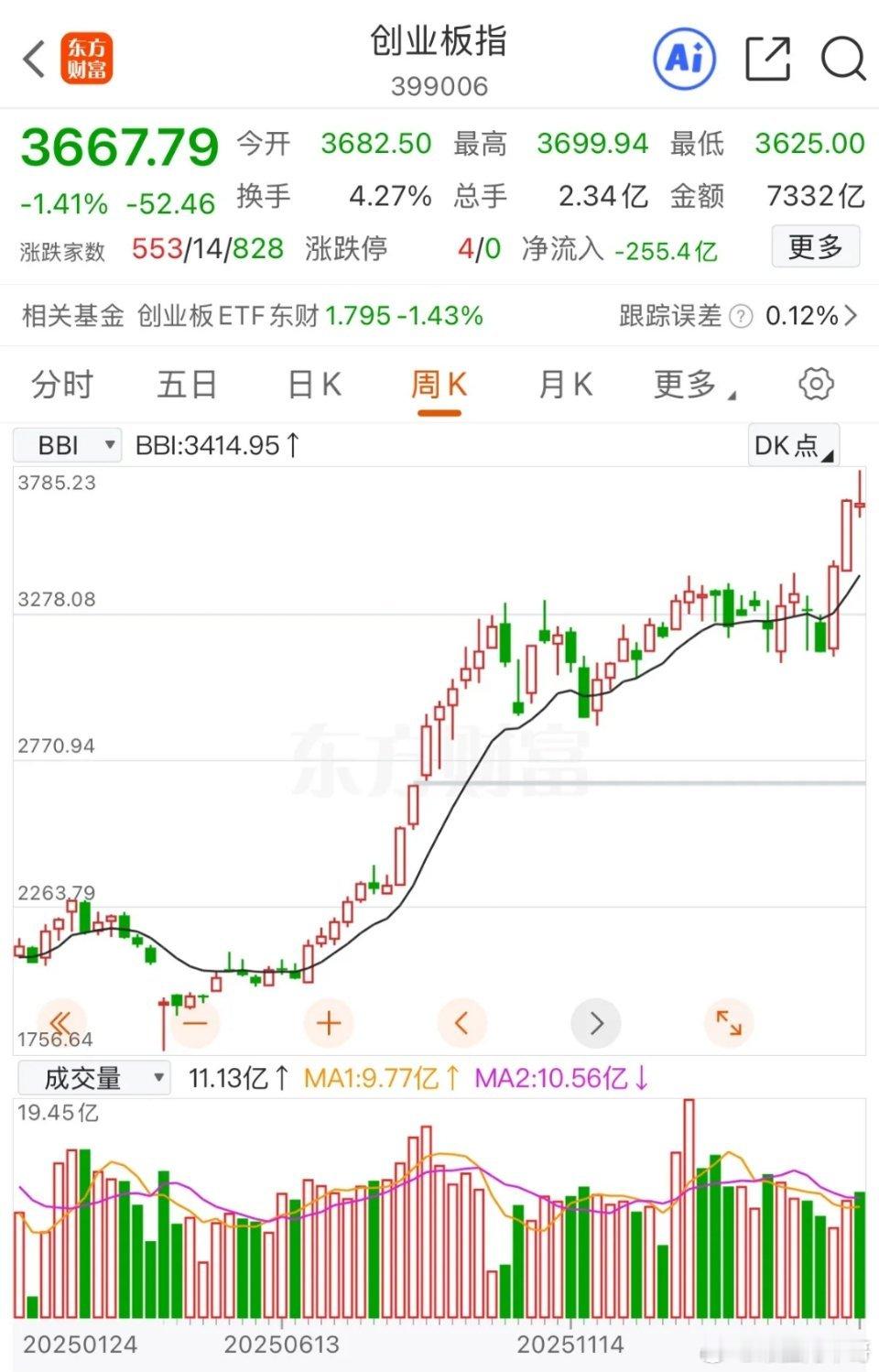Switch to the 分时 tab
This screenshot has height=1372, width=879.
click(x=60, y=384)
